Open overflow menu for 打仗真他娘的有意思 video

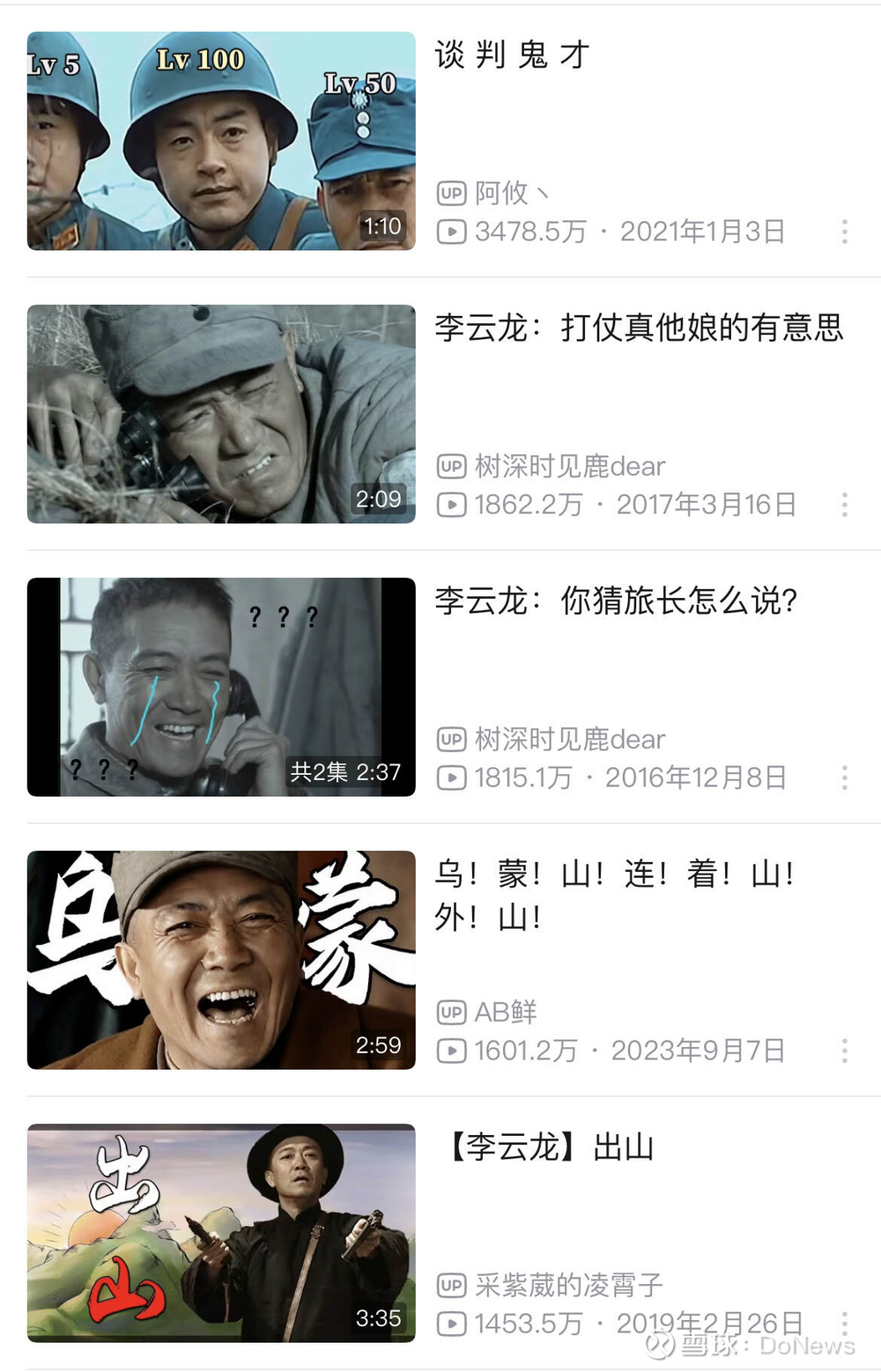point(844,505)
